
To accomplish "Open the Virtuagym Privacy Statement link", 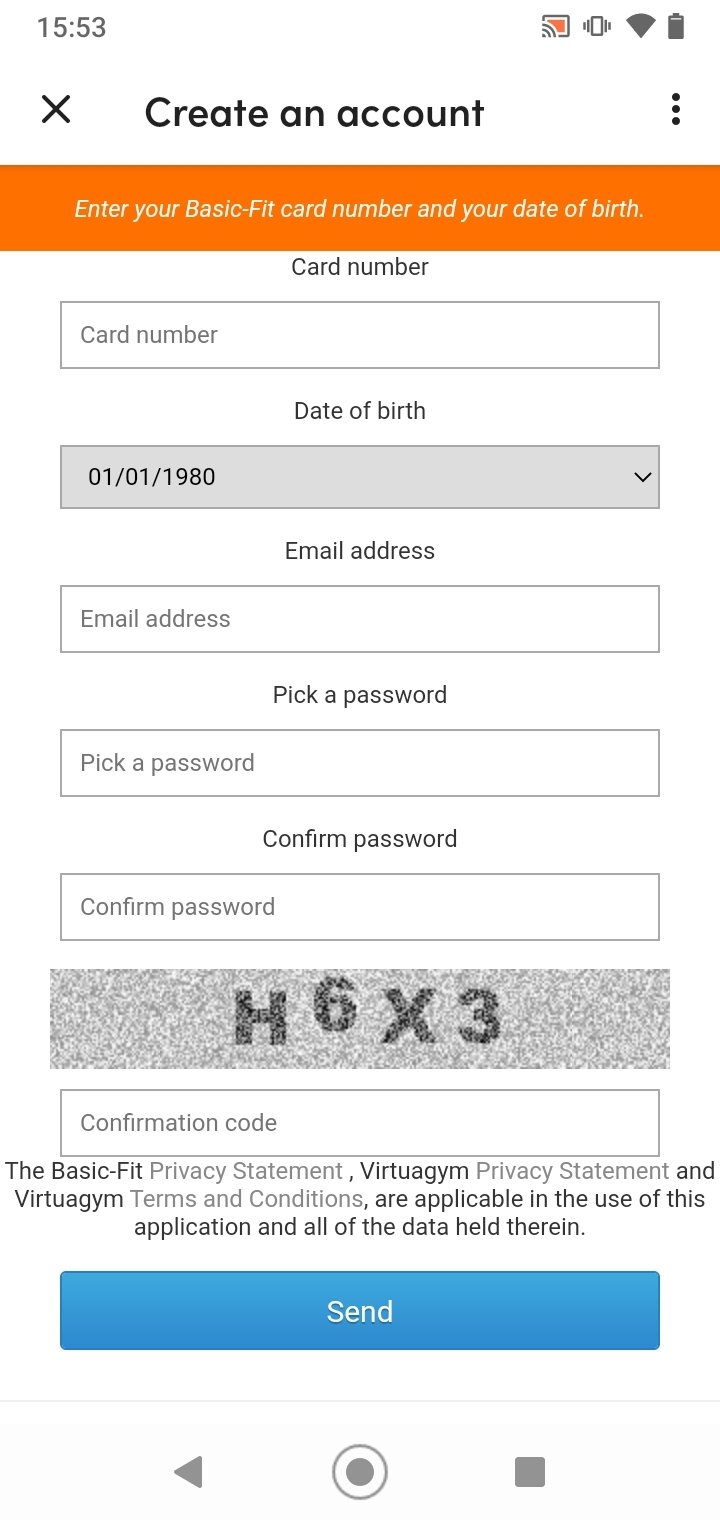I will 572,1171.
